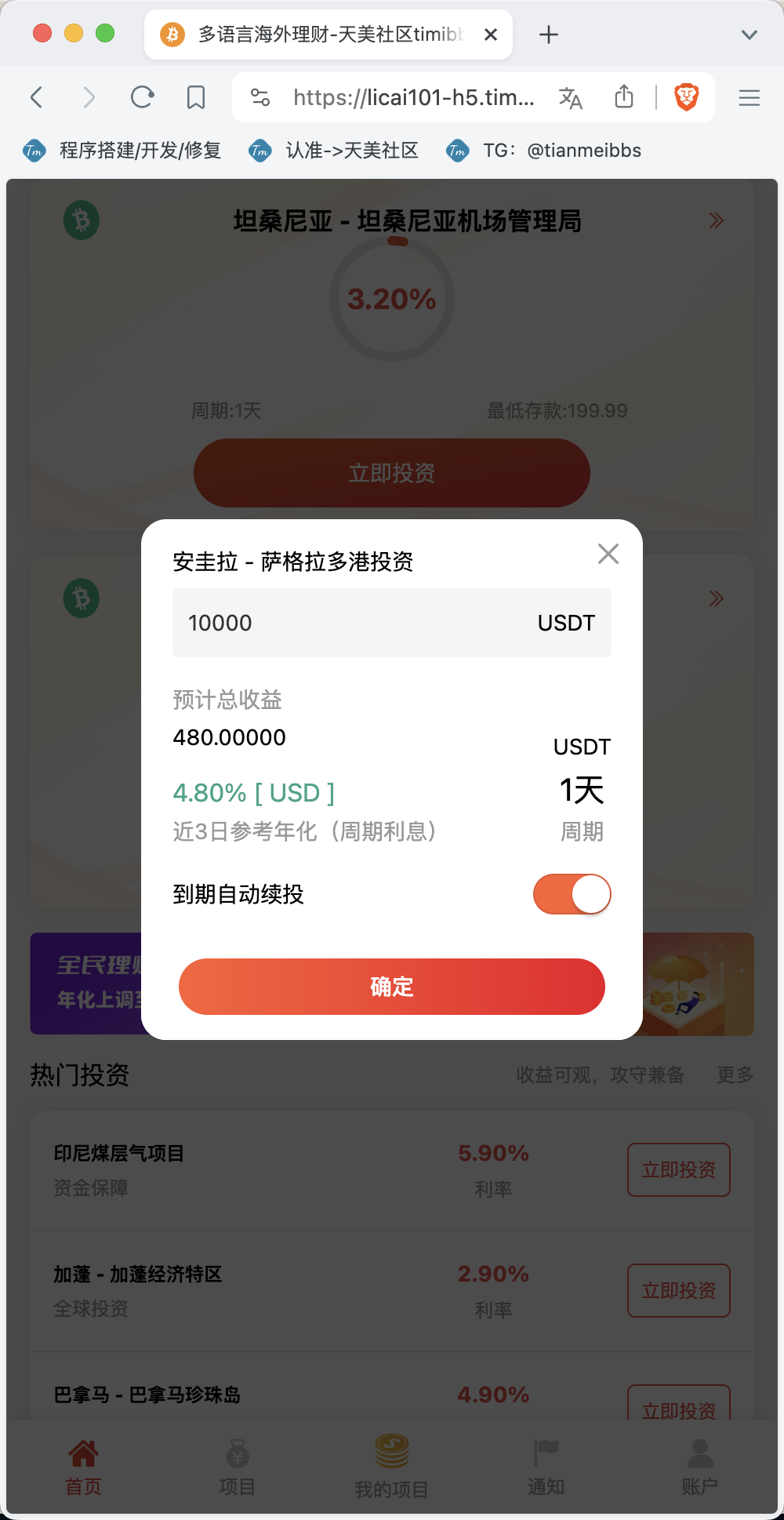Open a new browser tab
This screenshot has height=1520, width=784.
(x=549, y=35)
